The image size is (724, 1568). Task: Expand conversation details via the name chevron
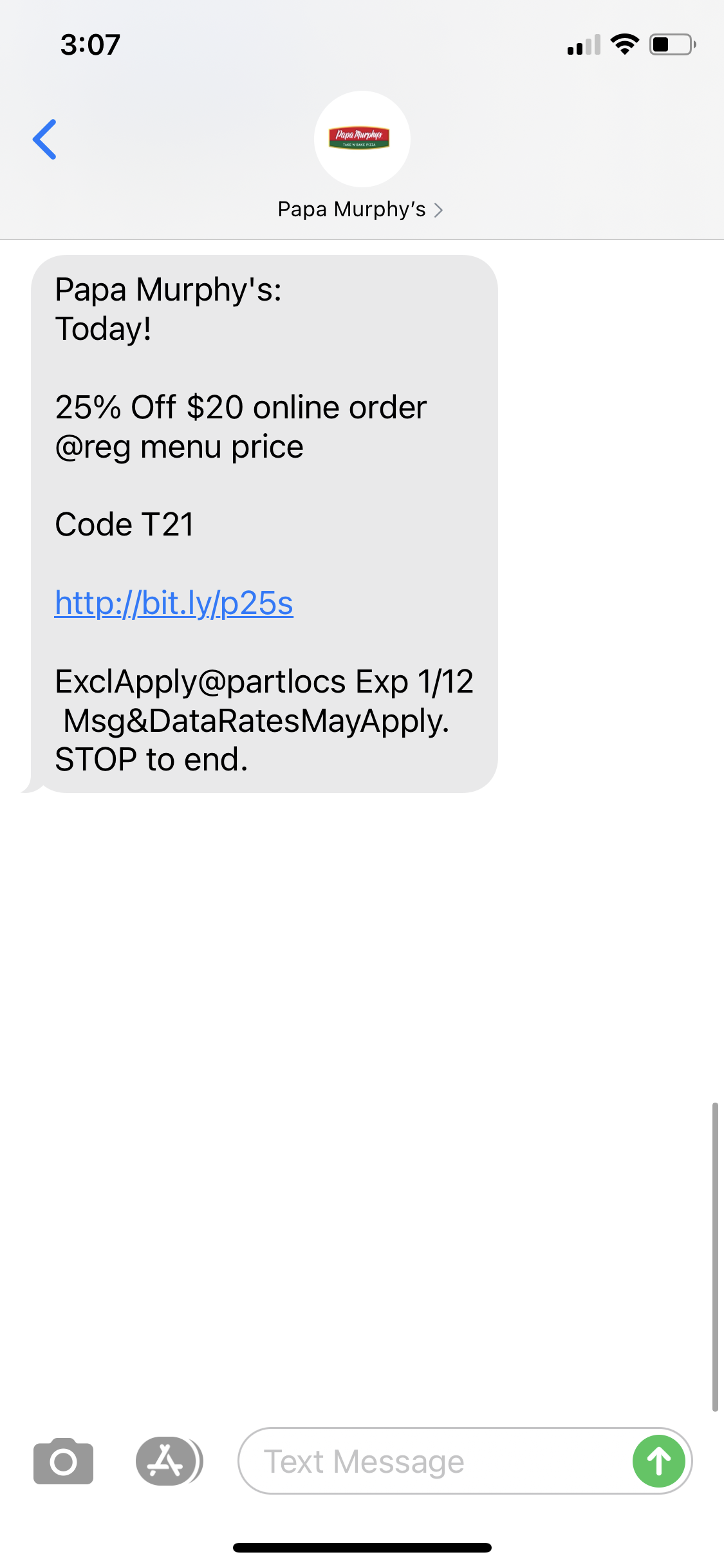440,210
